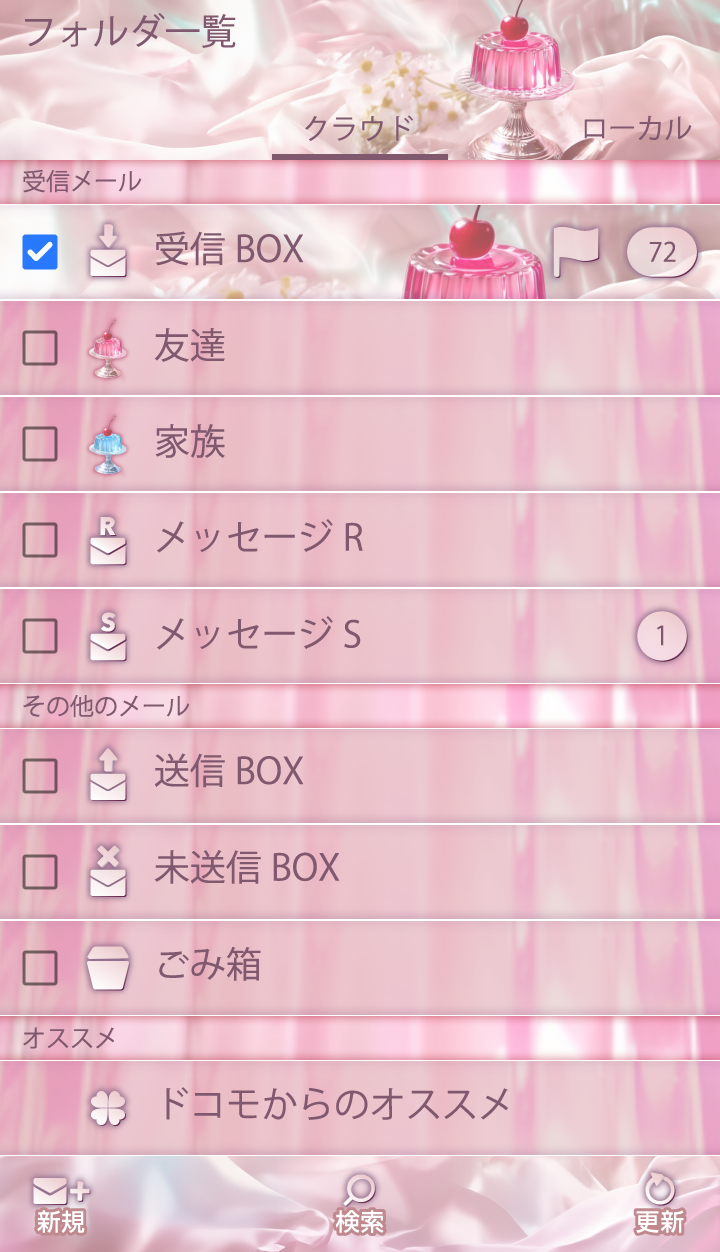Refresh mail with 更新
Image resolution: width=720 pixels, height=1252 pixels.
click(659, 1205)
